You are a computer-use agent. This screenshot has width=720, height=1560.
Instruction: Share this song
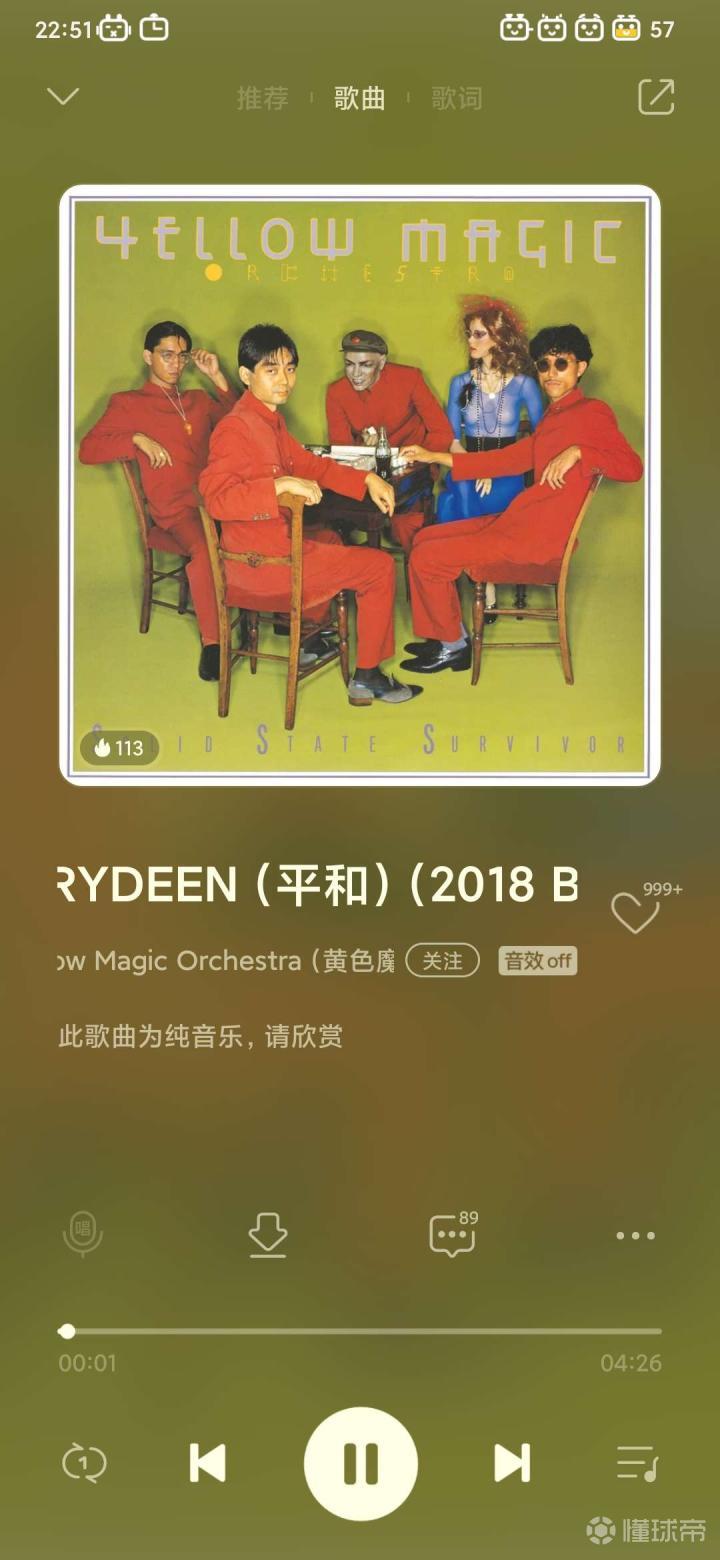click(656, 97)
